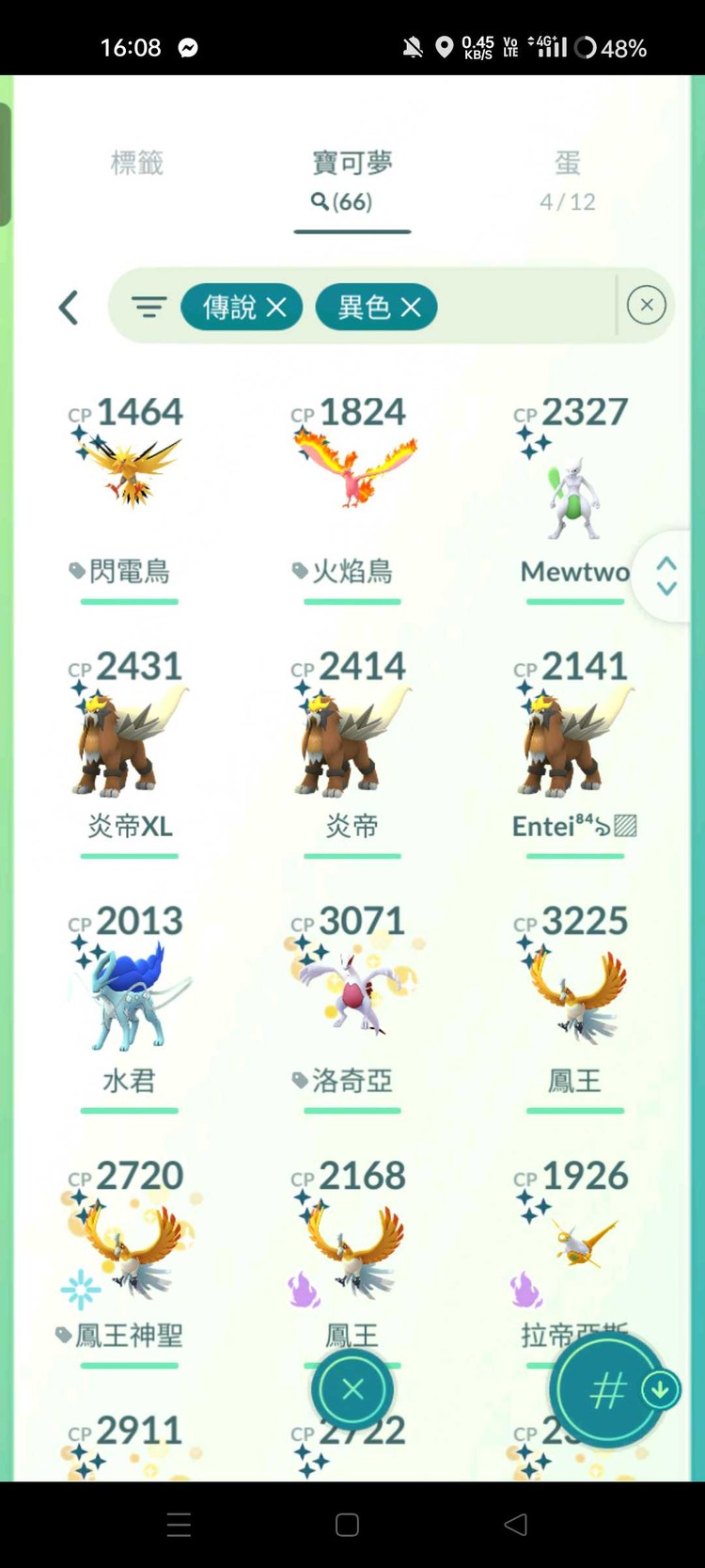
Task: Switch to the 標籤 tab
Action: (136, 164)
